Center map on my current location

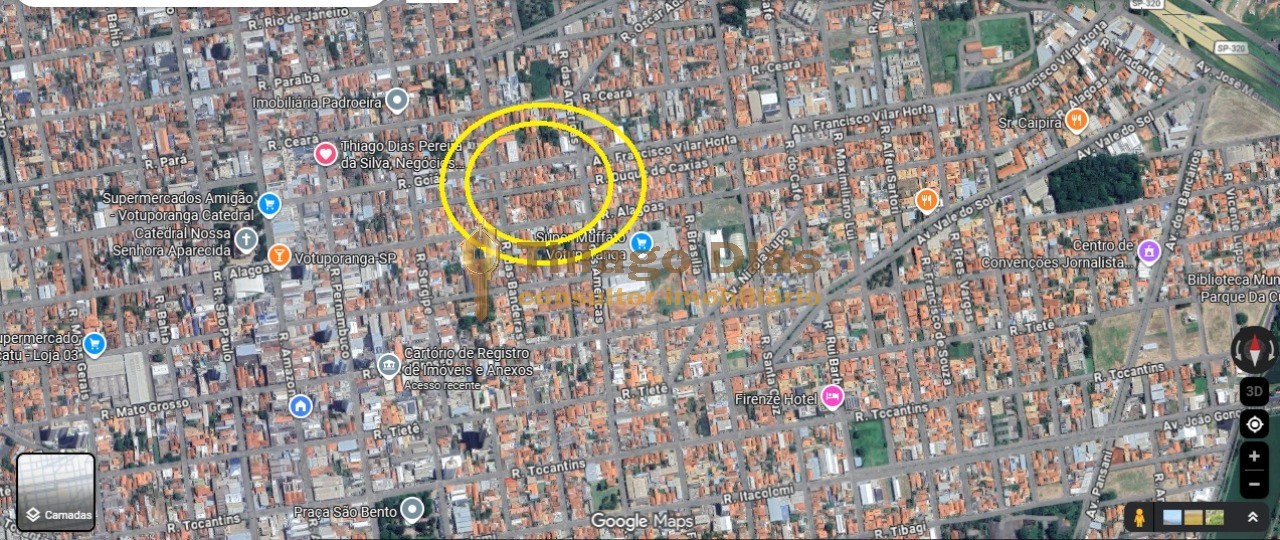(x=1254, y=424)
